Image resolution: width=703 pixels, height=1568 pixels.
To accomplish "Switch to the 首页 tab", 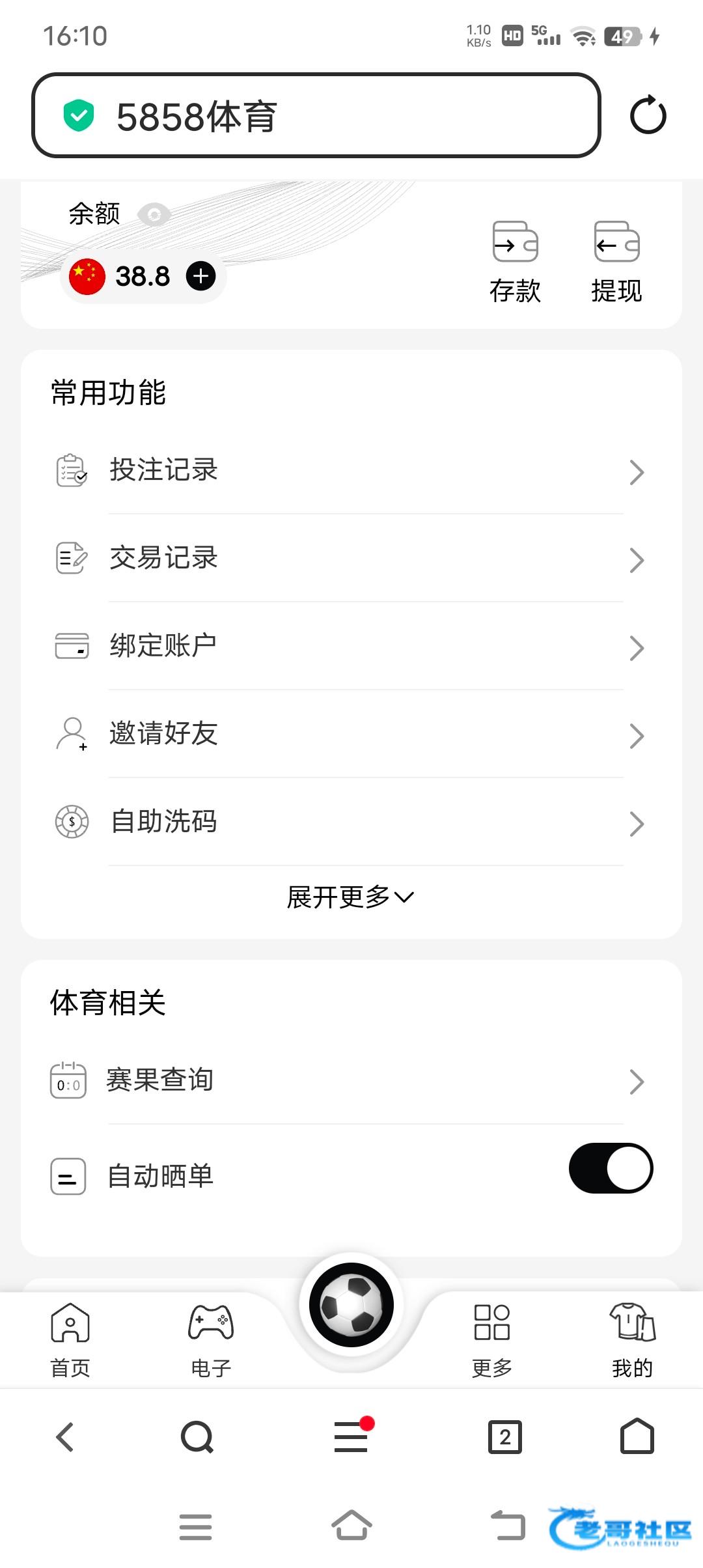I will point(70,1340).
